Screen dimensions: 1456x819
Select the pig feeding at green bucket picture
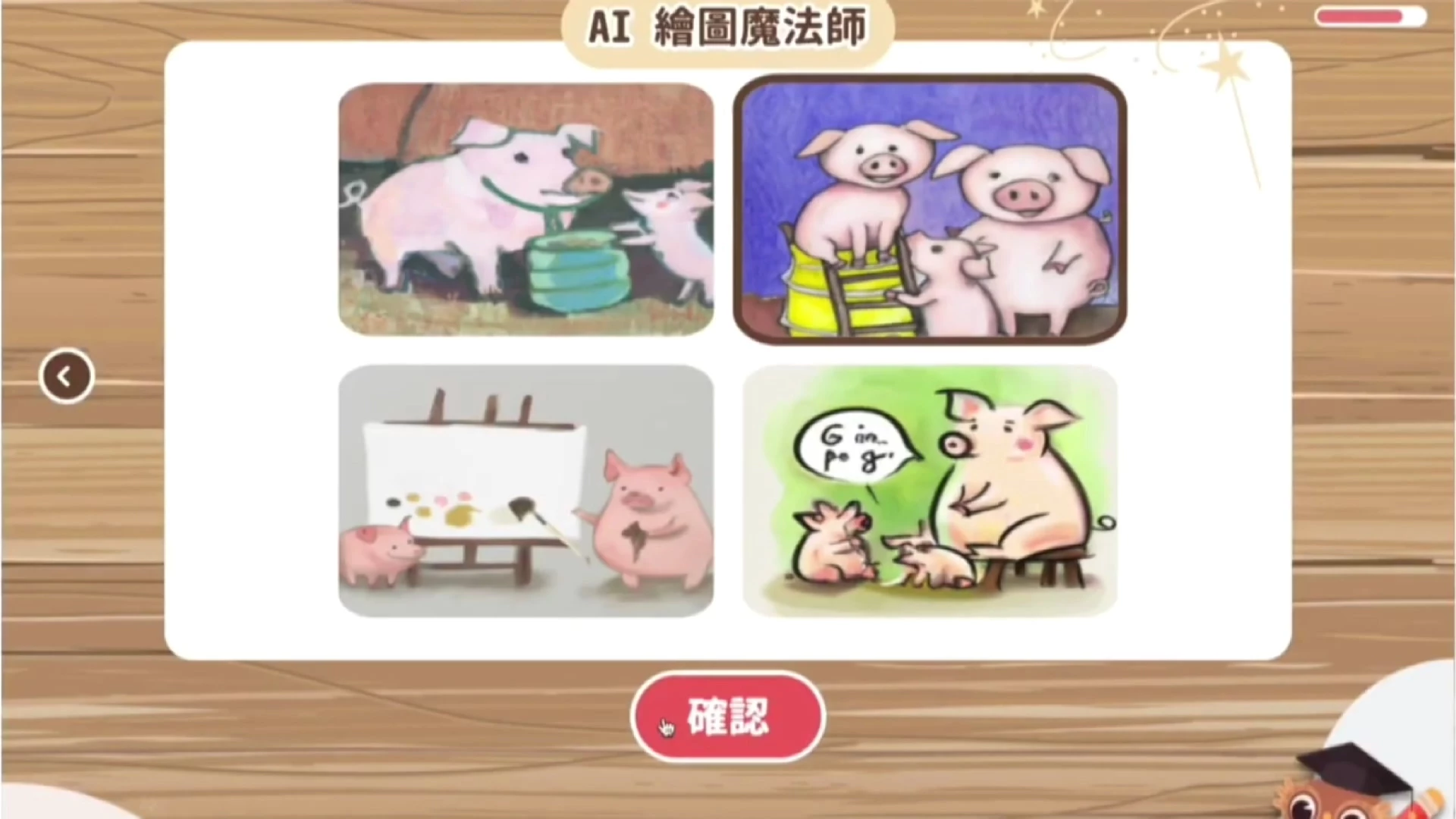point(526,209)
